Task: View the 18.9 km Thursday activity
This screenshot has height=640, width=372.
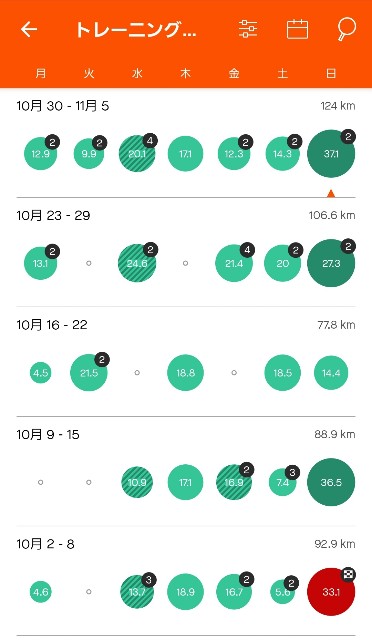Action: [185, 592]
